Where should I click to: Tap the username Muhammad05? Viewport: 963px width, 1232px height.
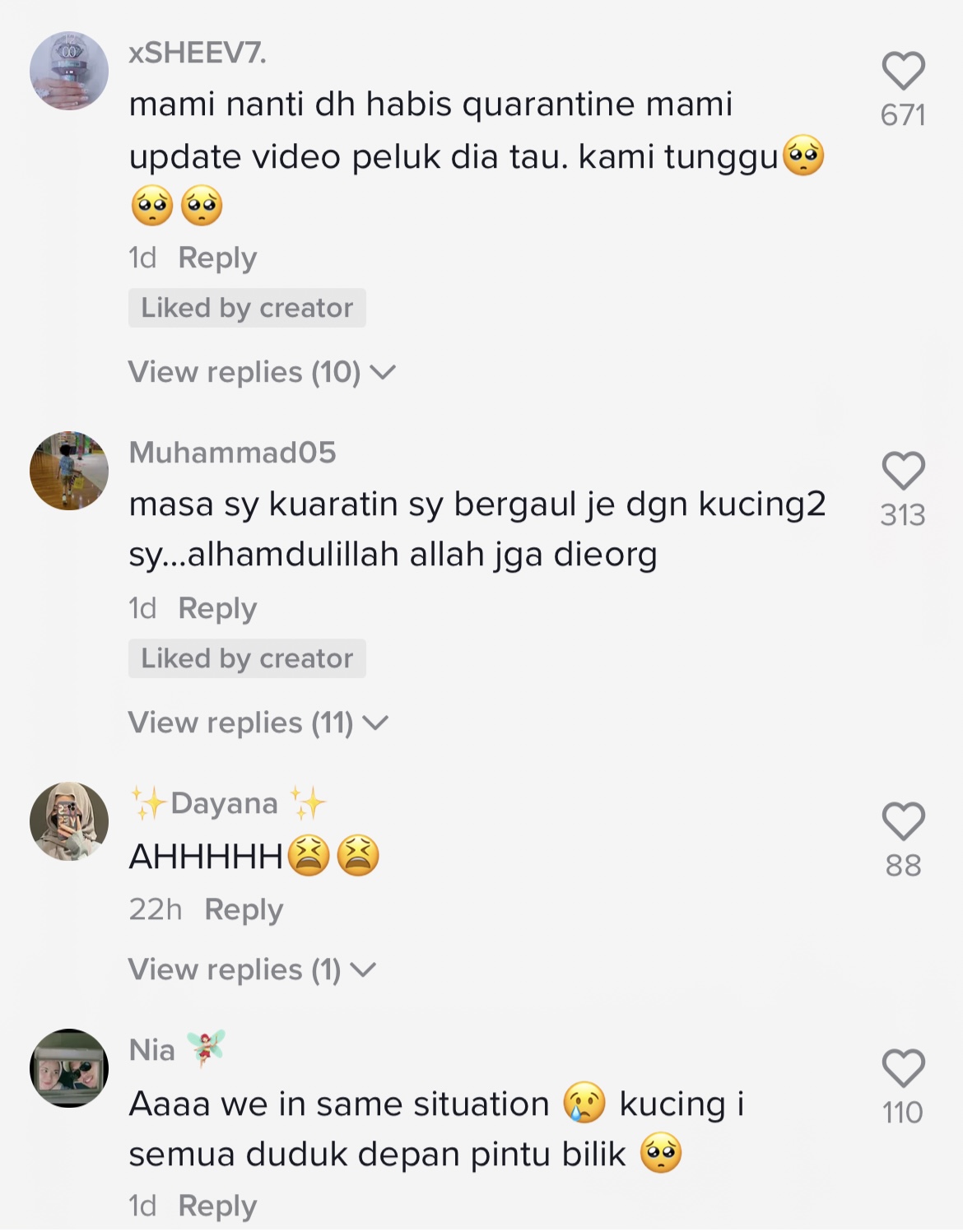coord(232,453)
